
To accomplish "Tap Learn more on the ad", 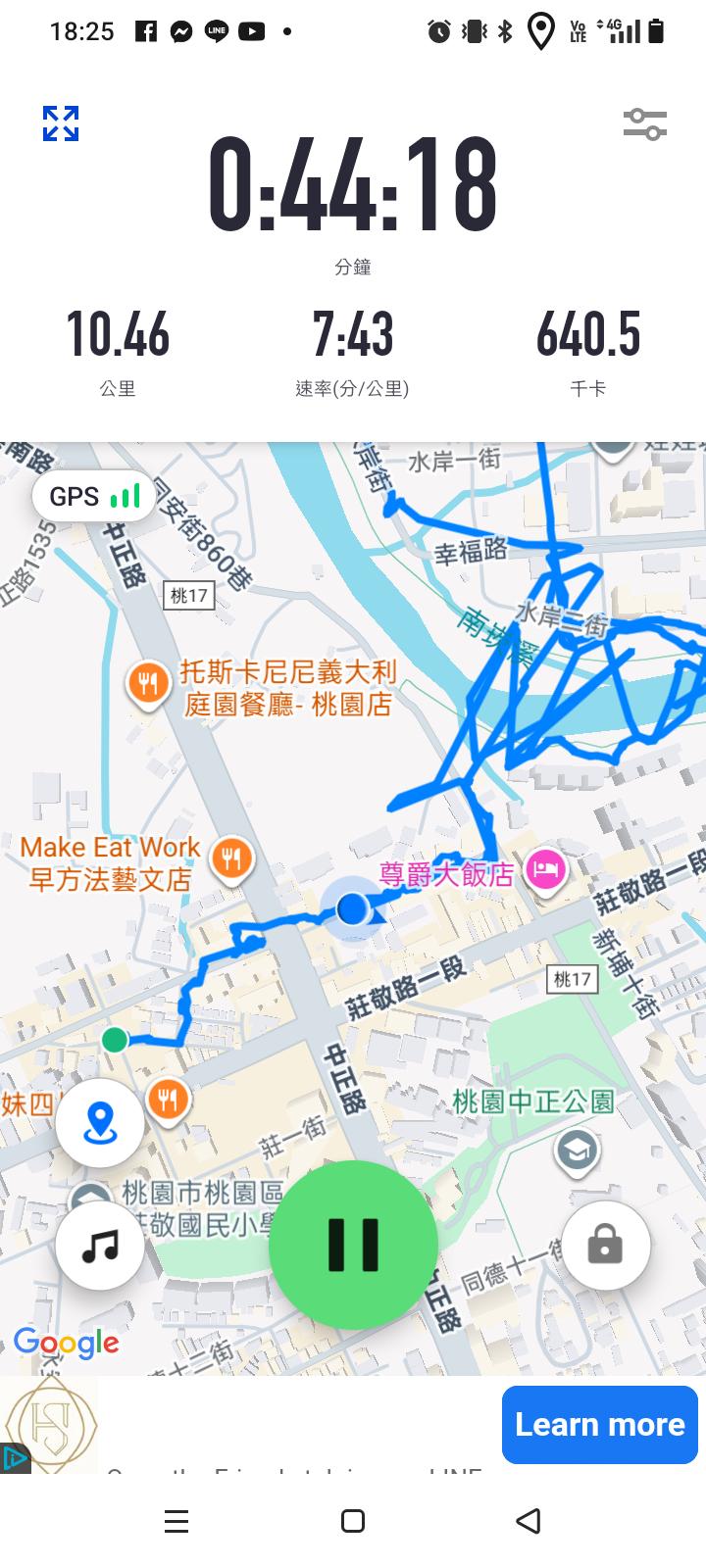I will click(599, 1424).
